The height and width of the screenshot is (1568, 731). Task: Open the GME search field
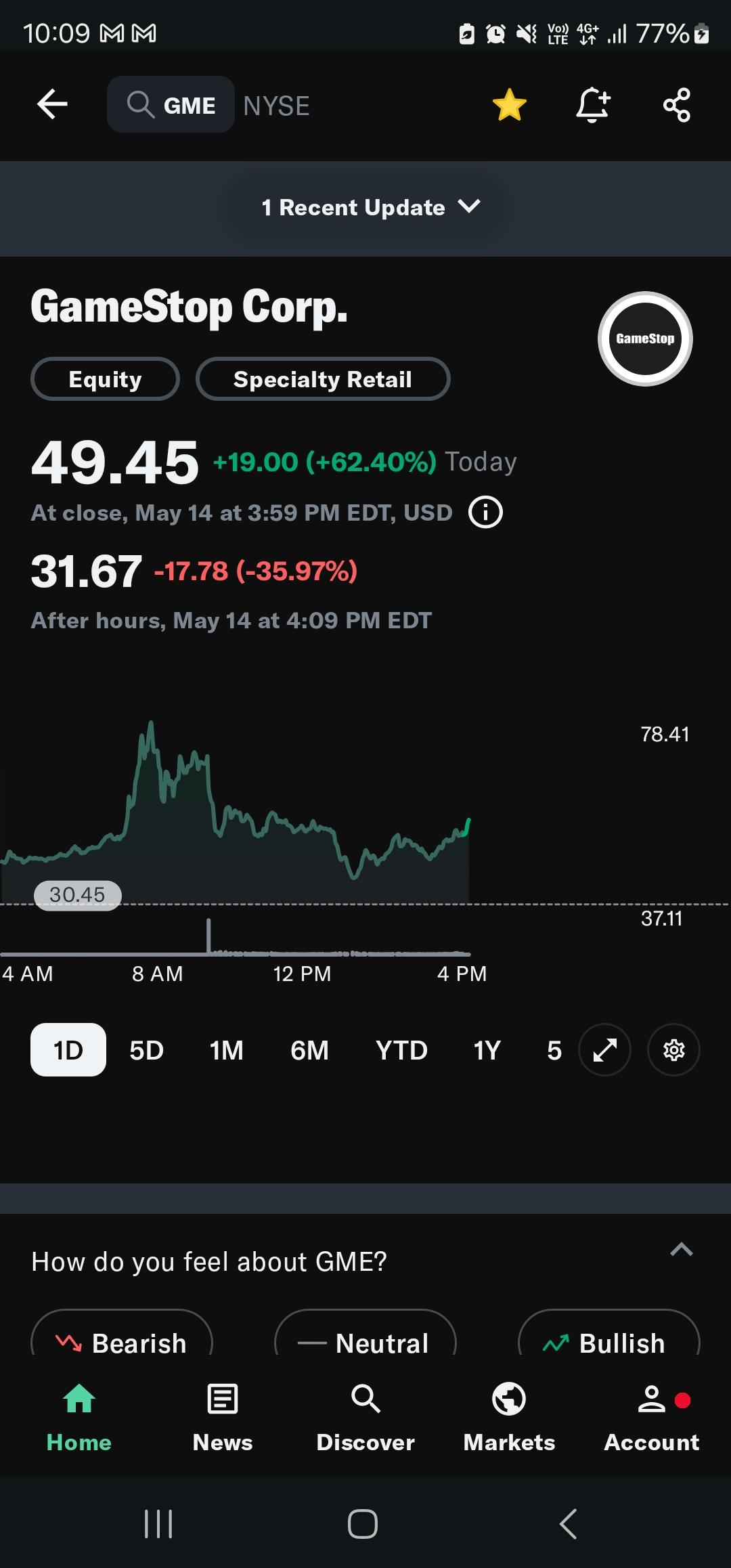point(171,104)
